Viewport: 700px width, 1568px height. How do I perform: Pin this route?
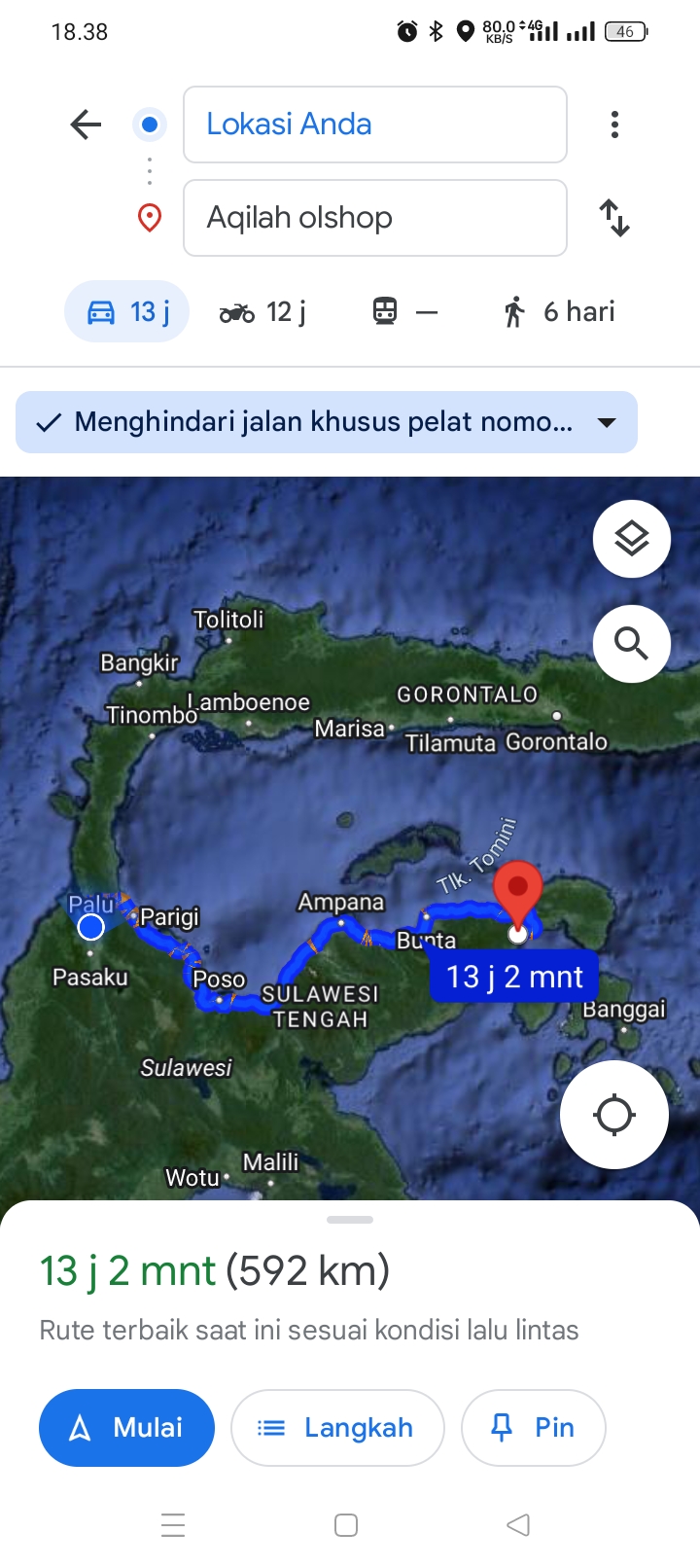click(534, 1428)
